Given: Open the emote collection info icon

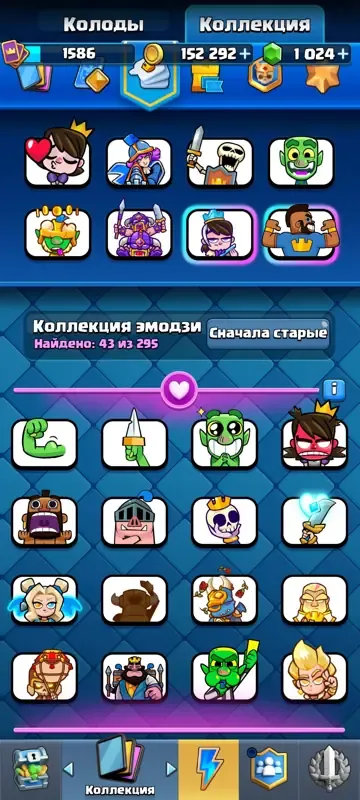Looking at the screenshot, I should click(x=334, y=390).
